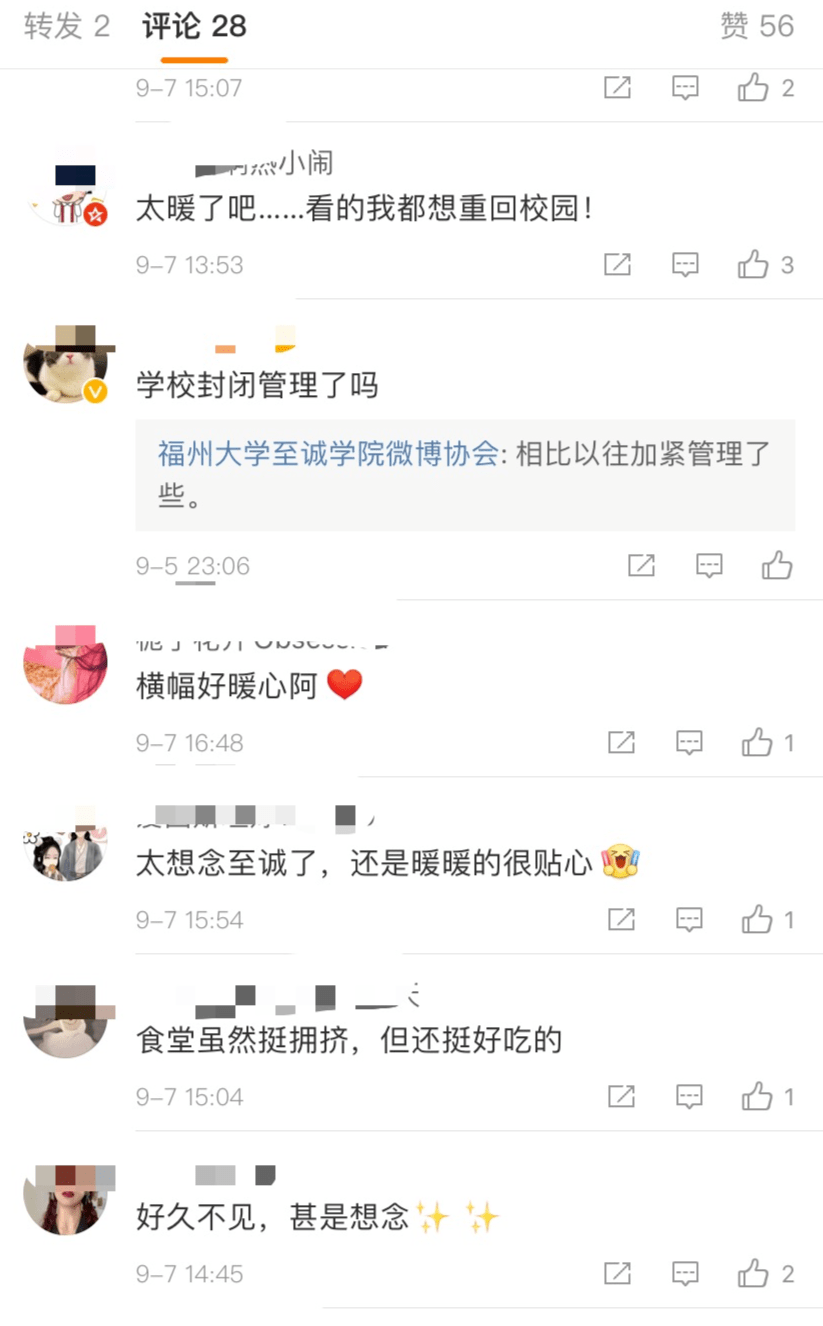The width and height of the screenshot is (823, 1326).
Task: Stay on the 评论 28 tab
Action: (x=193, y=29)
